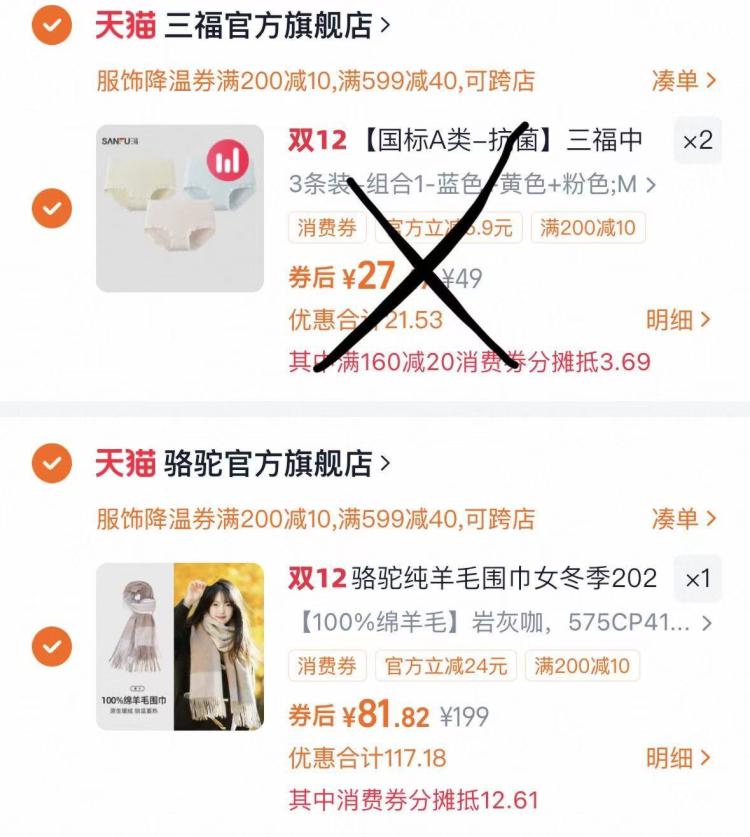Open the 骆驼 scarf product image
This screenshot has width=750, height=837.
tap(180, 646)
